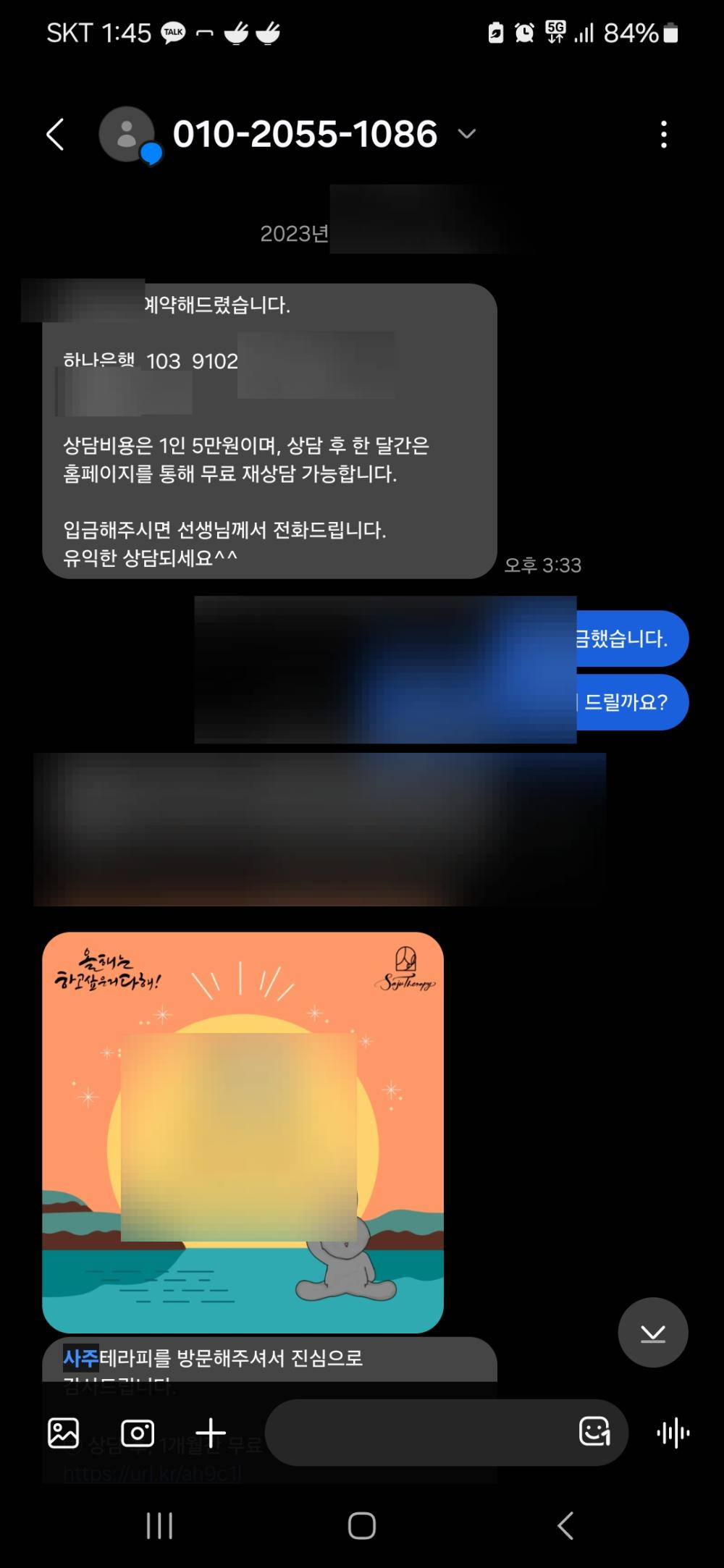Focus the message input field

coord(420,1433)
